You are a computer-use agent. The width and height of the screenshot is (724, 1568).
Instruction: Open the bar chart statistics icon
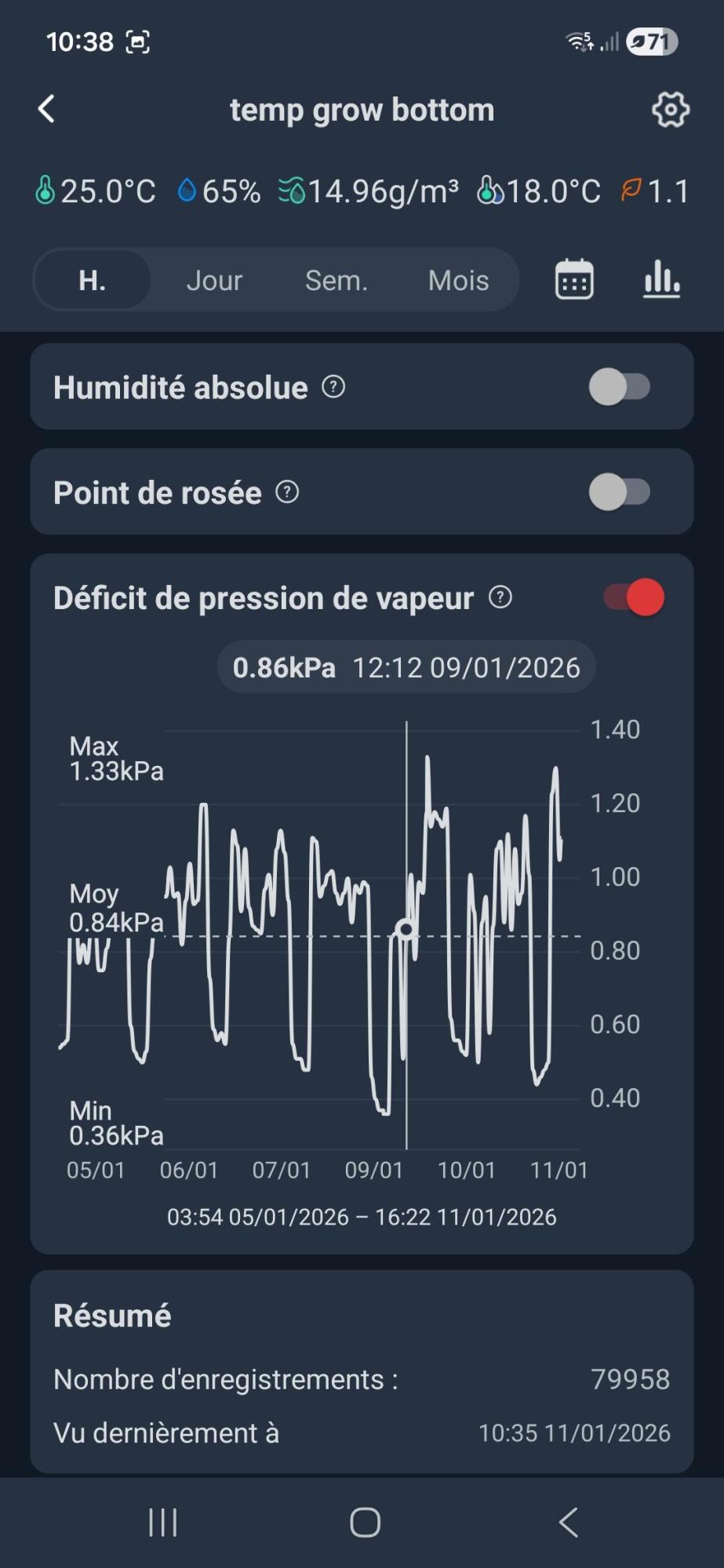[x=661, y=279]
